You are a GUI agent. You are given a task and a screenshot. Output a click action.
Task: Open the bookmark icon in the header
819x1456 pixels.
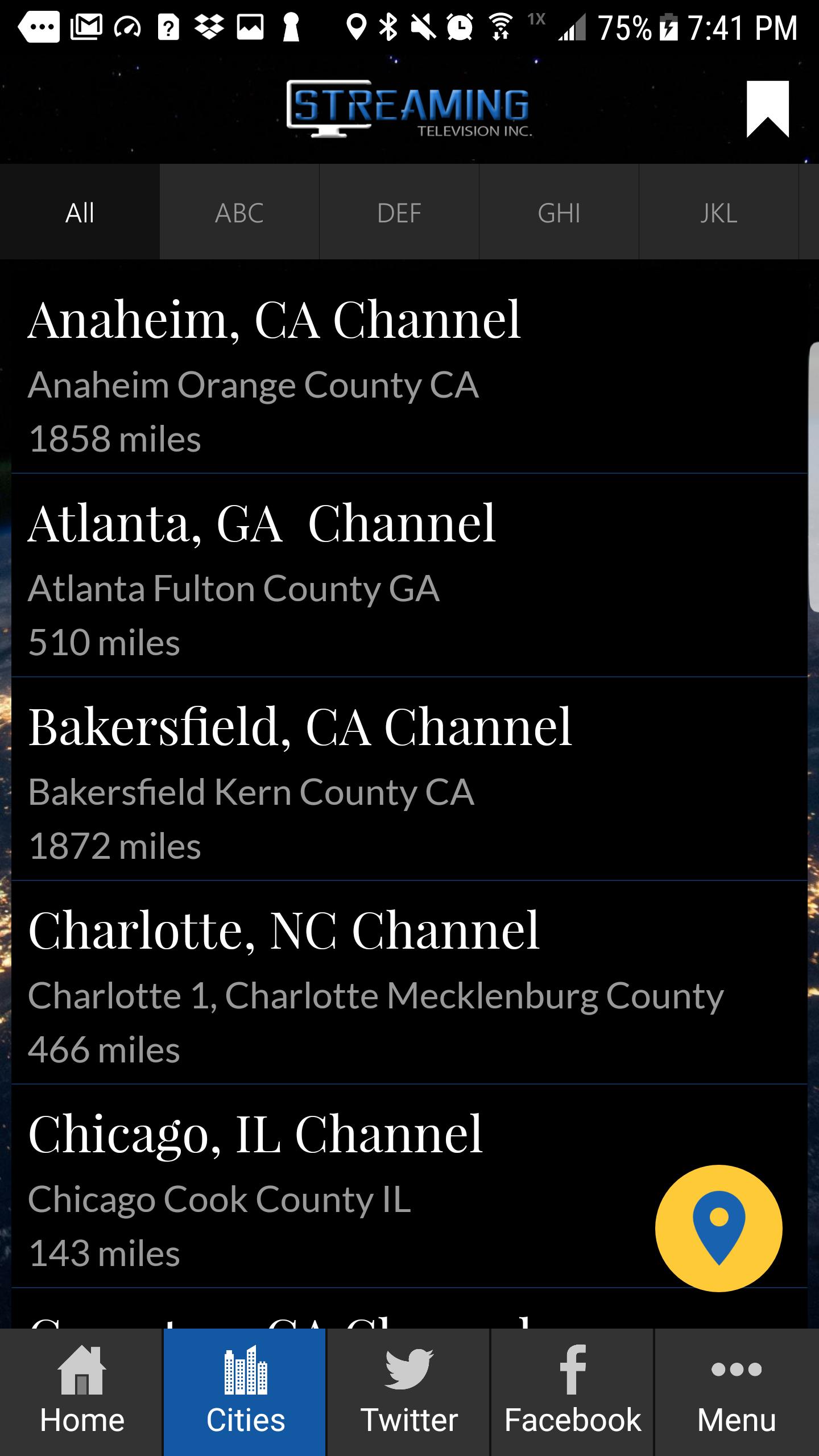coord(767,109)
